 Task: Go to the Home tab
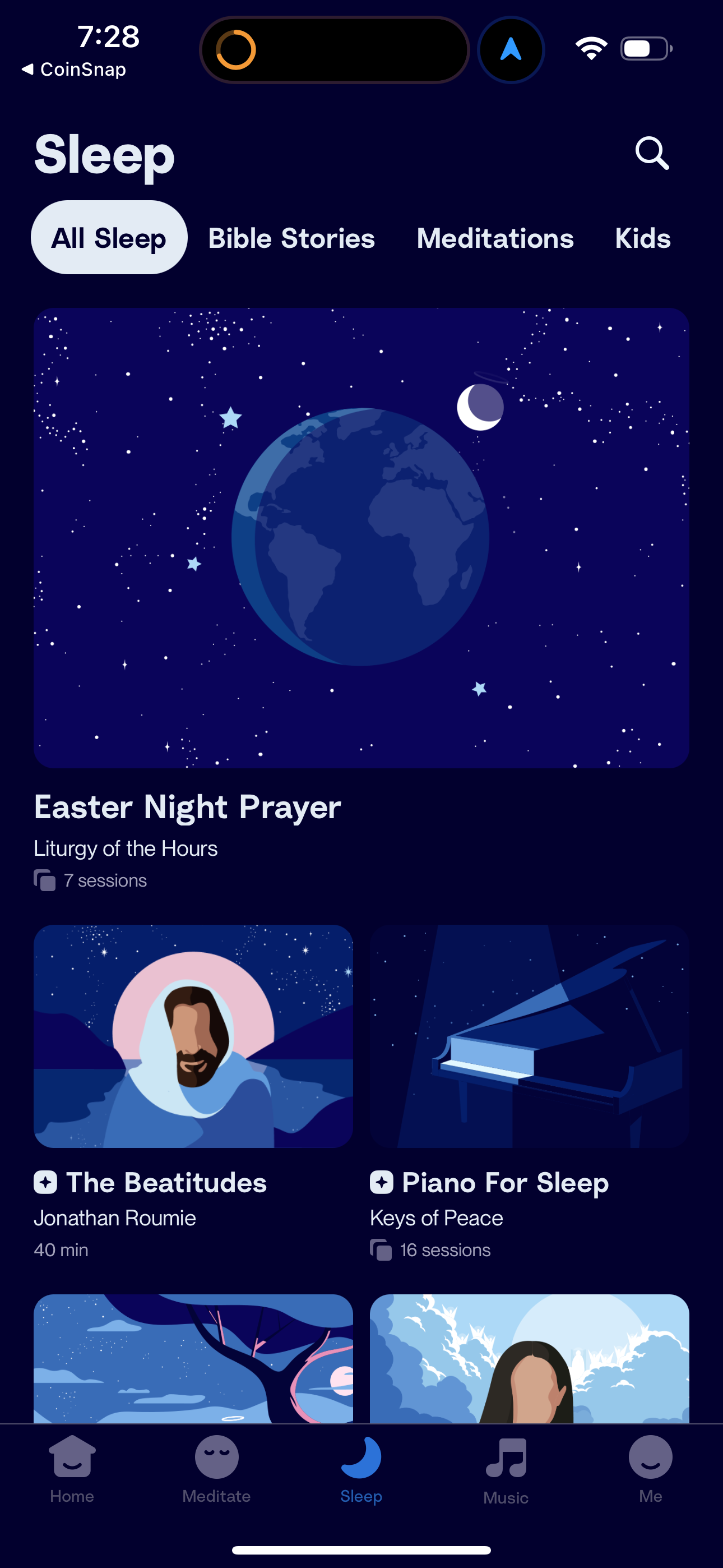tap(72, 1469)
